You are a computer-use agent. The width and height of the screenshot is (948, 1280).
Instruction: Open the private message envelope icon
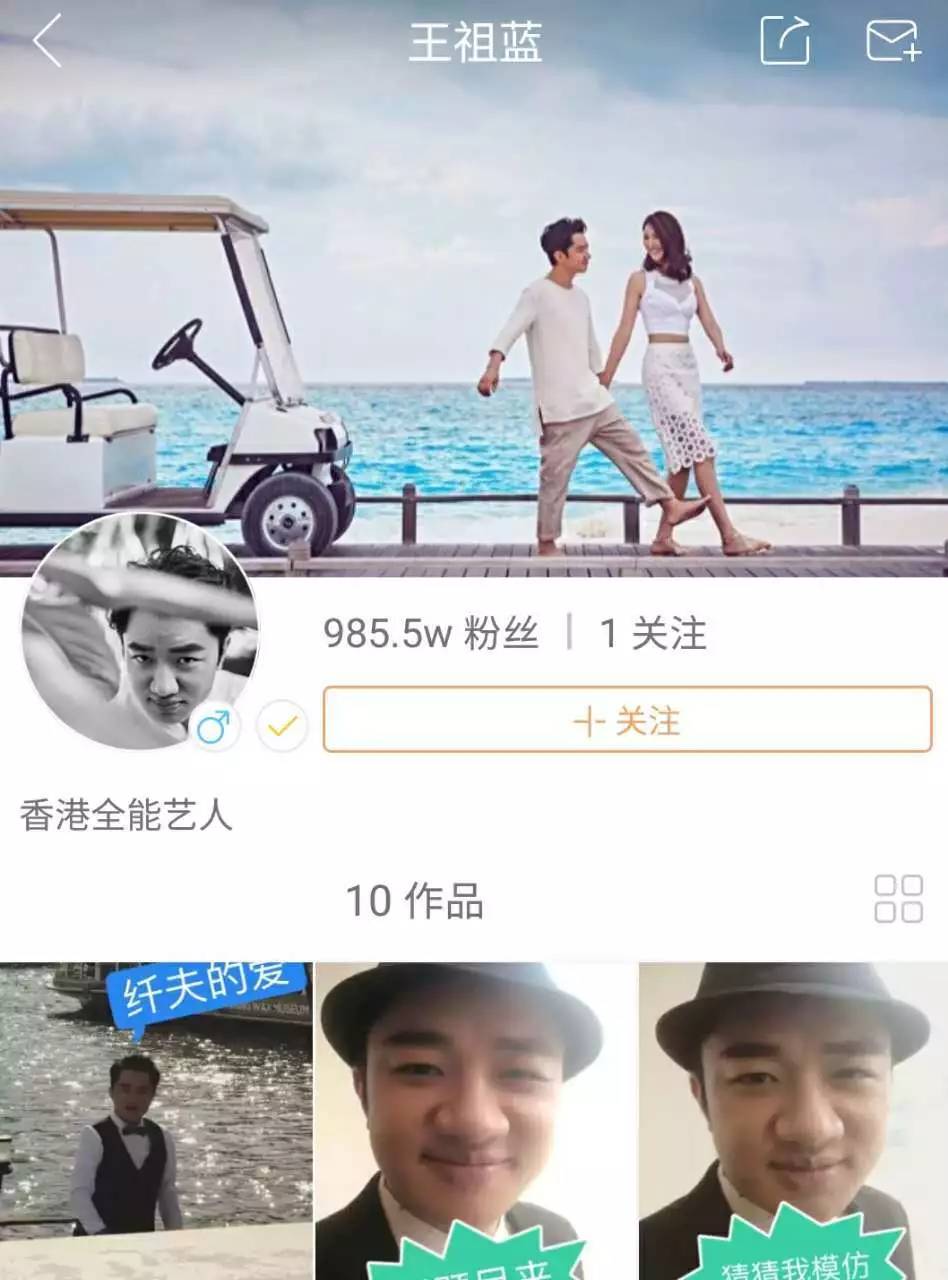pyautogui.click(x=892, y=41)
